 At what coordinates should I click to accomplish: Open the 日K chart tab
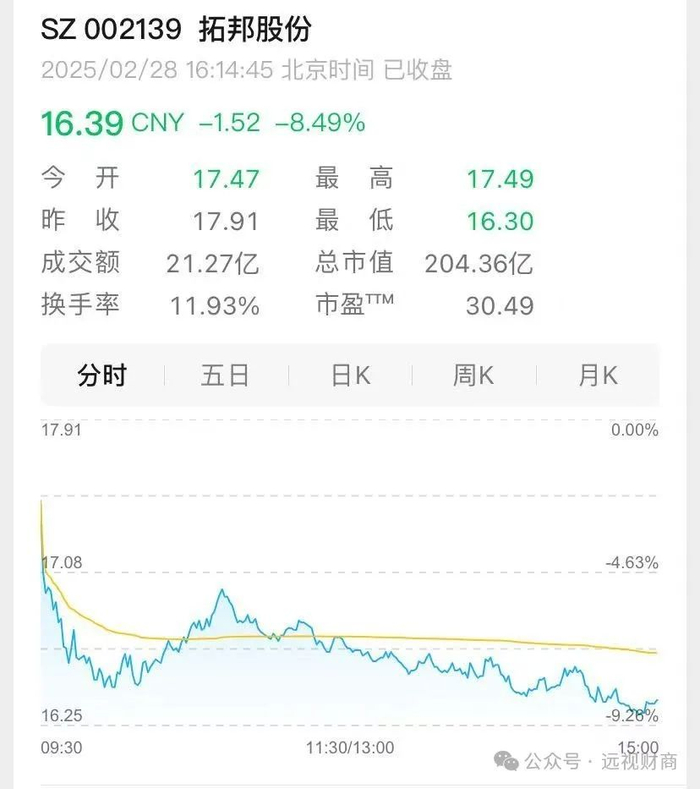tap(351, 375)
